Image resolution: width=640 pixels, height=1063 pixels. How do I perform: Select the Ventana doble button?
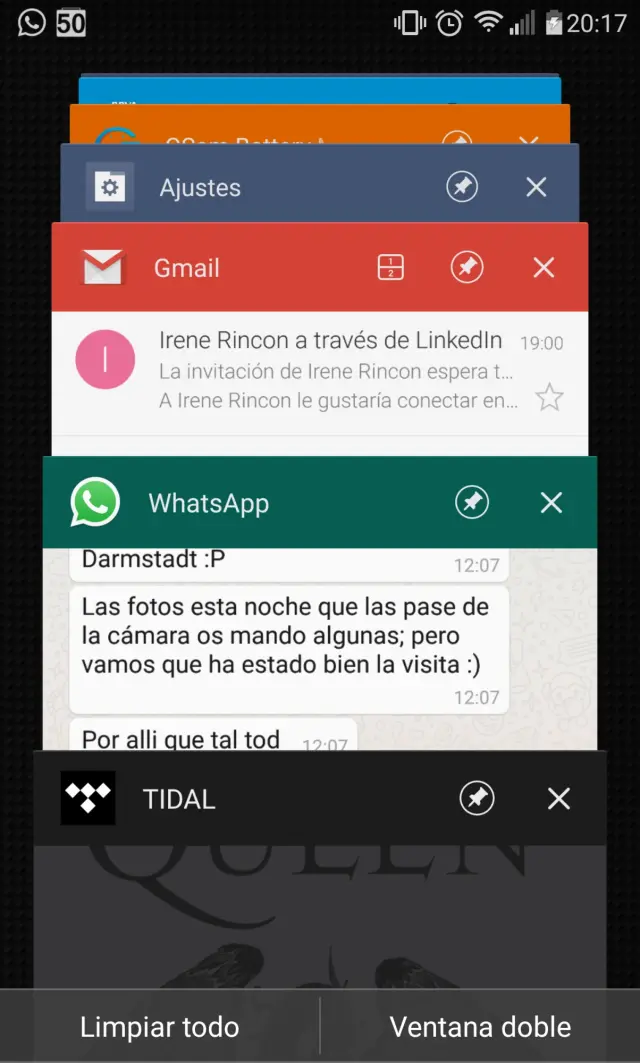(x=480, y=1026)
